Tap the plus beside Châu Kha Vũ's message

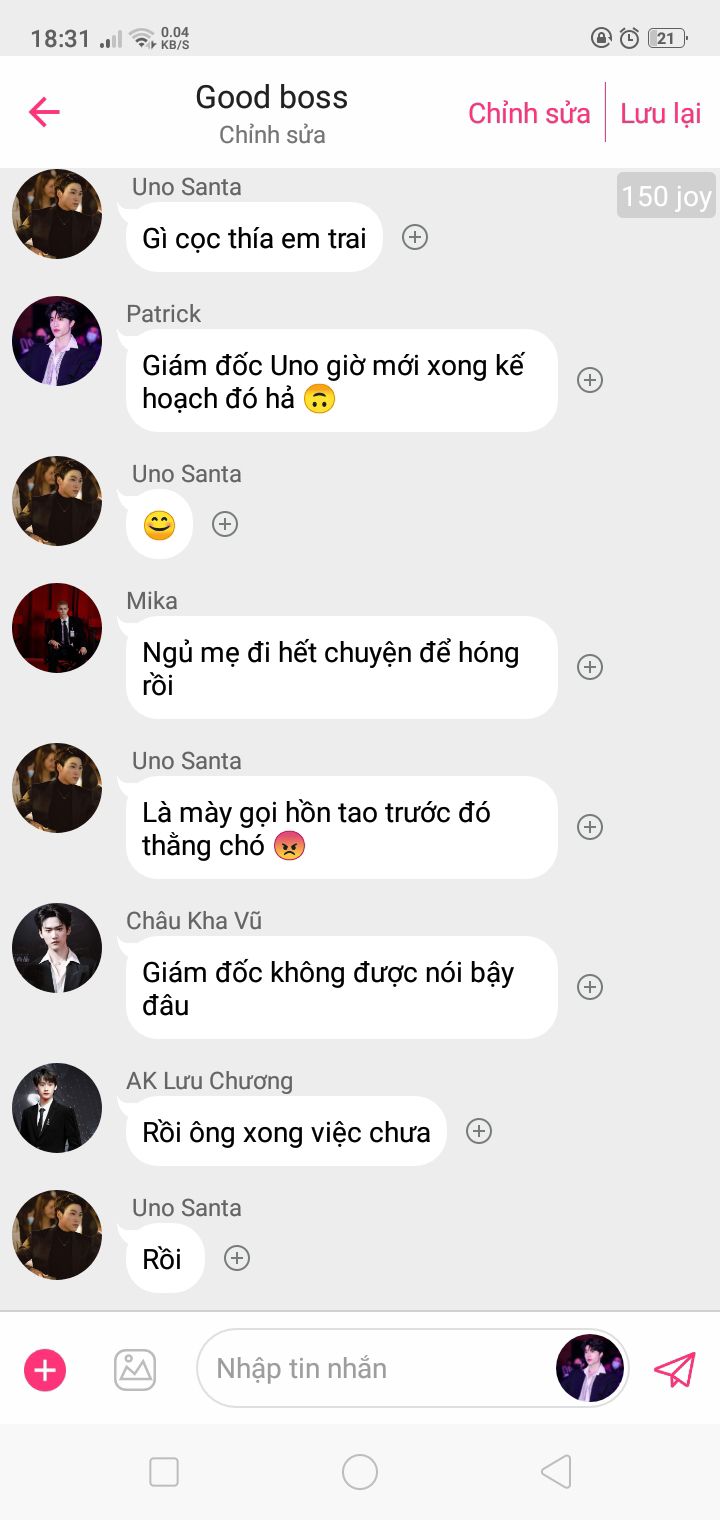pos(591,987)
